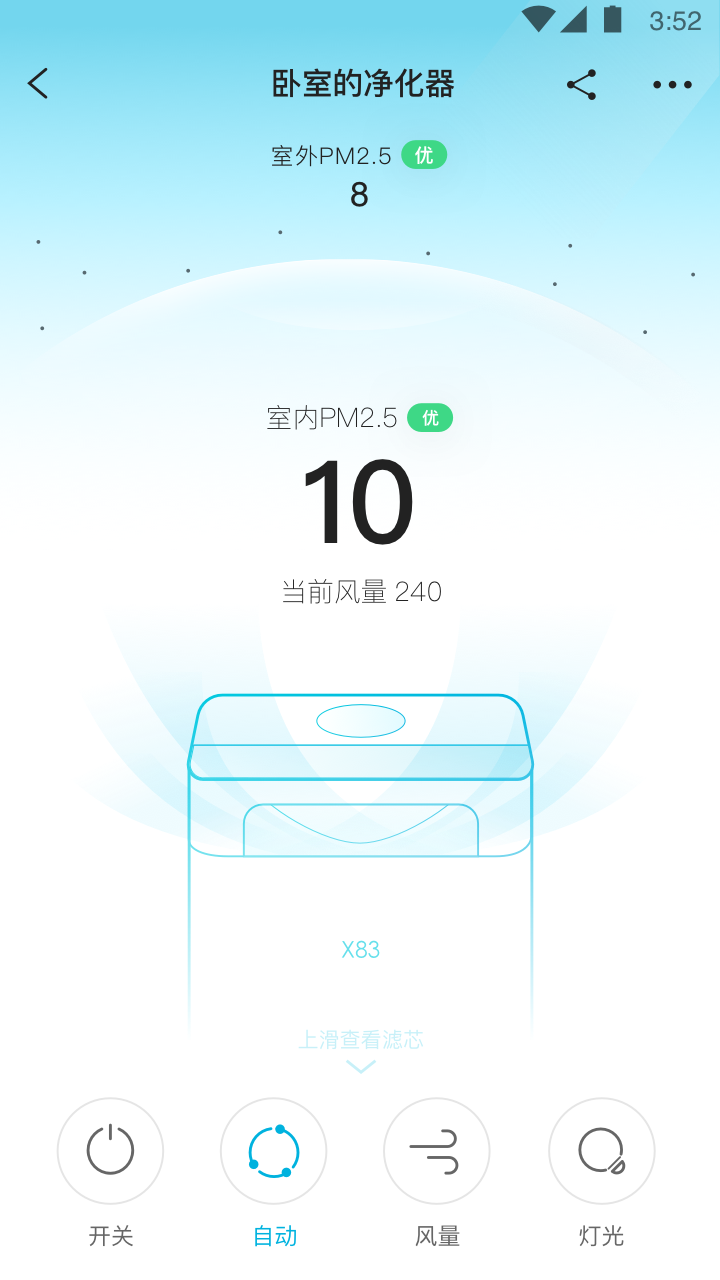Open the three-dot overflow menu
The height and width of the screenshot is (1280, 720).
point(672,85)
